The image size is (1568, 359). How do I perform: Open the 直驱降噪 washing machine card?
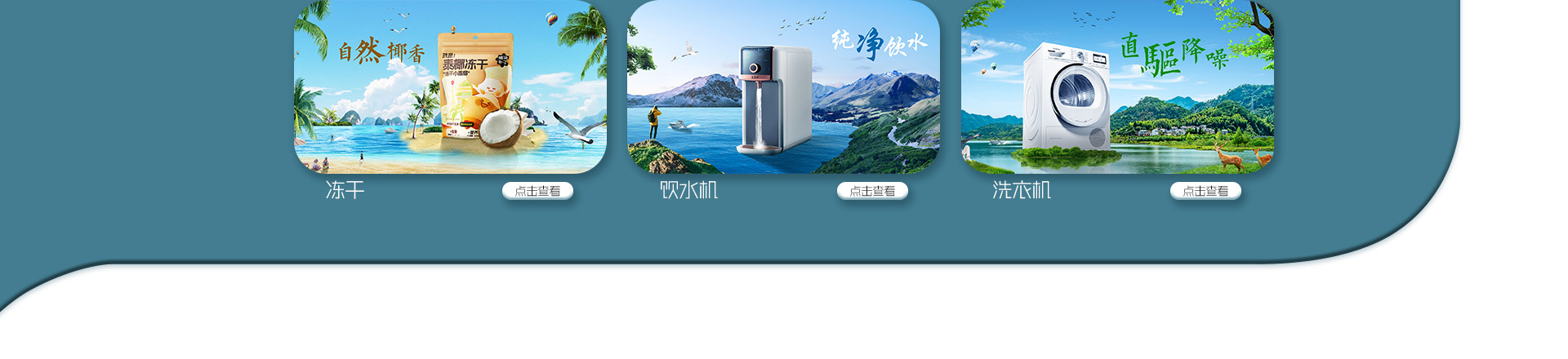coord(1117,88)
